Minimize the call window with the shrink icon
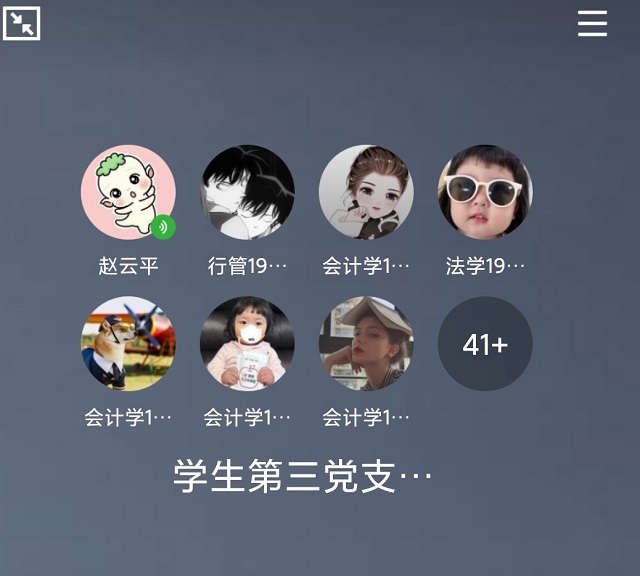The height and width of the screenshot is (576, 640). tap(21, 23)
